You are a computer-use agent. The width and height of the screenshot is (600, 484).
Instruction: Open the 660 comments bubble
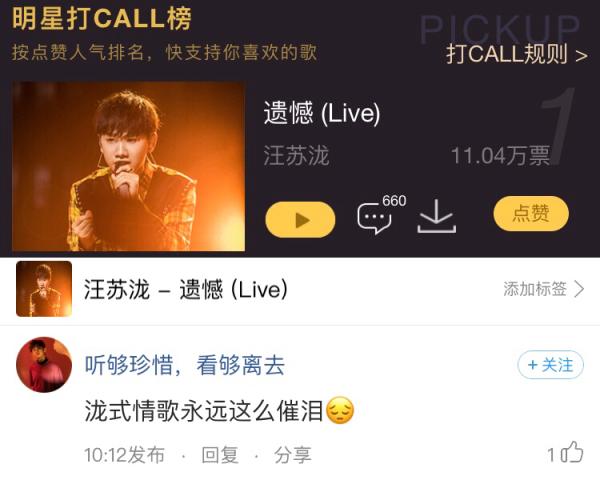(375, 217)
